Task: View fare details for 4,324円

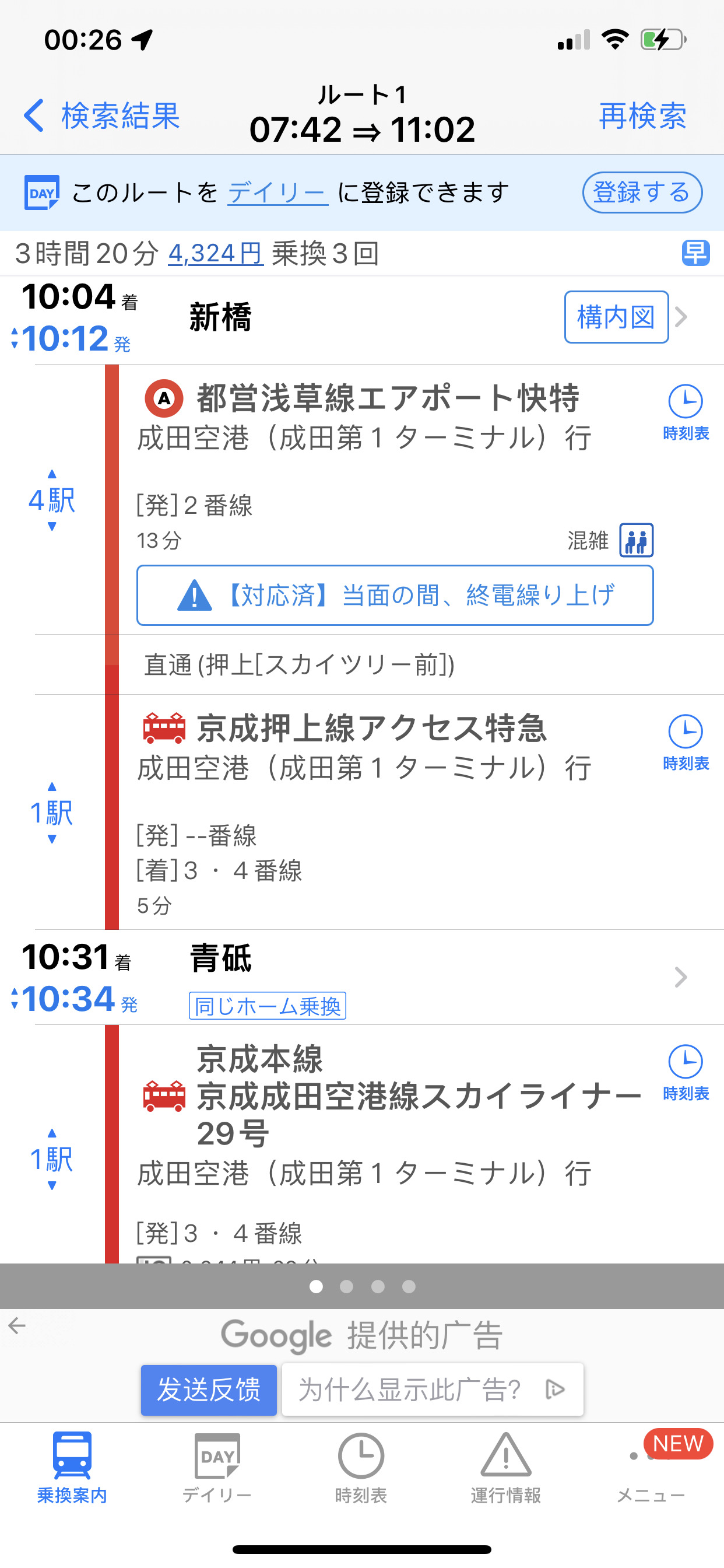Action: (215, 253)
